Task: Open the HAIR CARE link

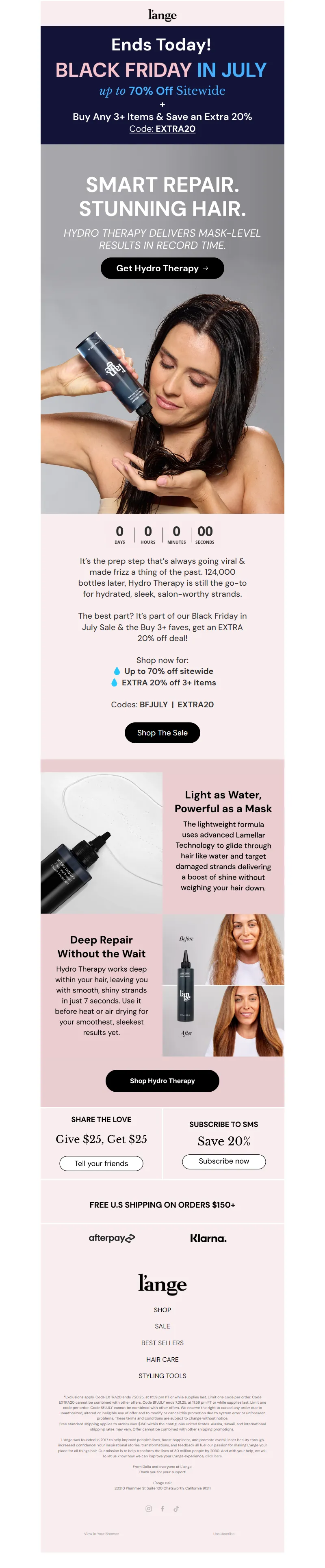Action: (162, 1359)
